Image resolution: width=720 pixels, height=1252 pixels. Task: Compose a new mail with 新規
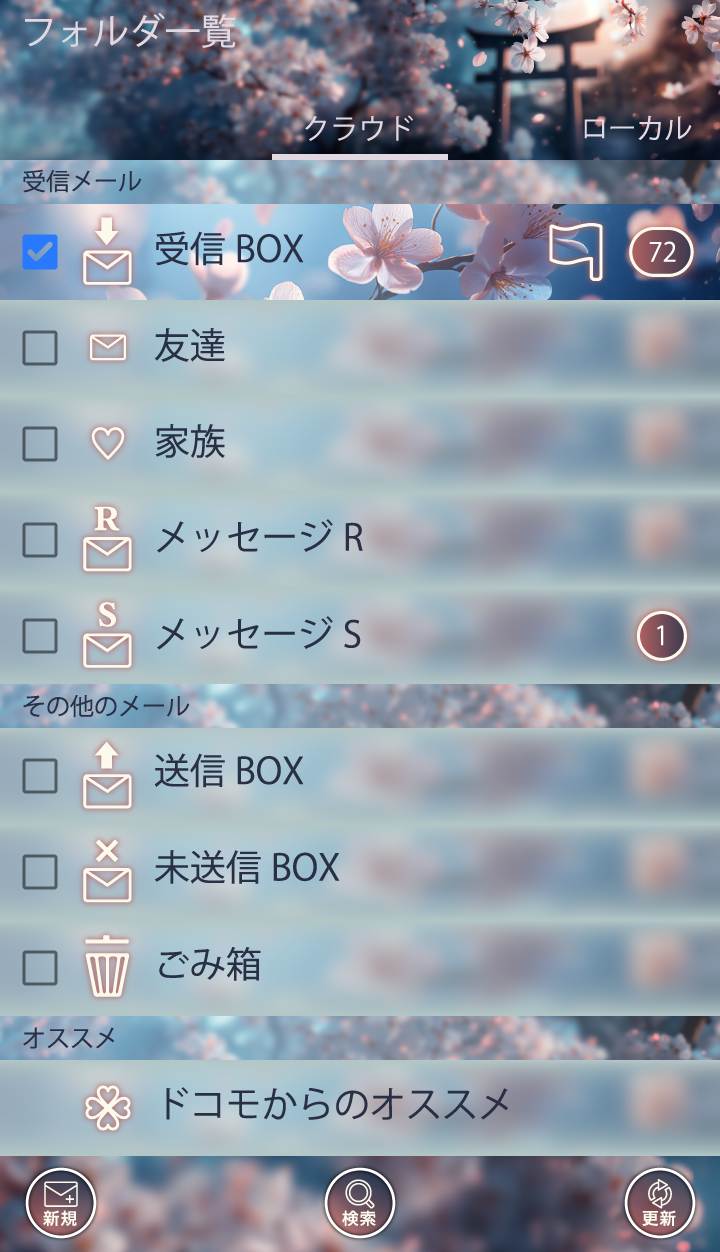point(60,1203)
